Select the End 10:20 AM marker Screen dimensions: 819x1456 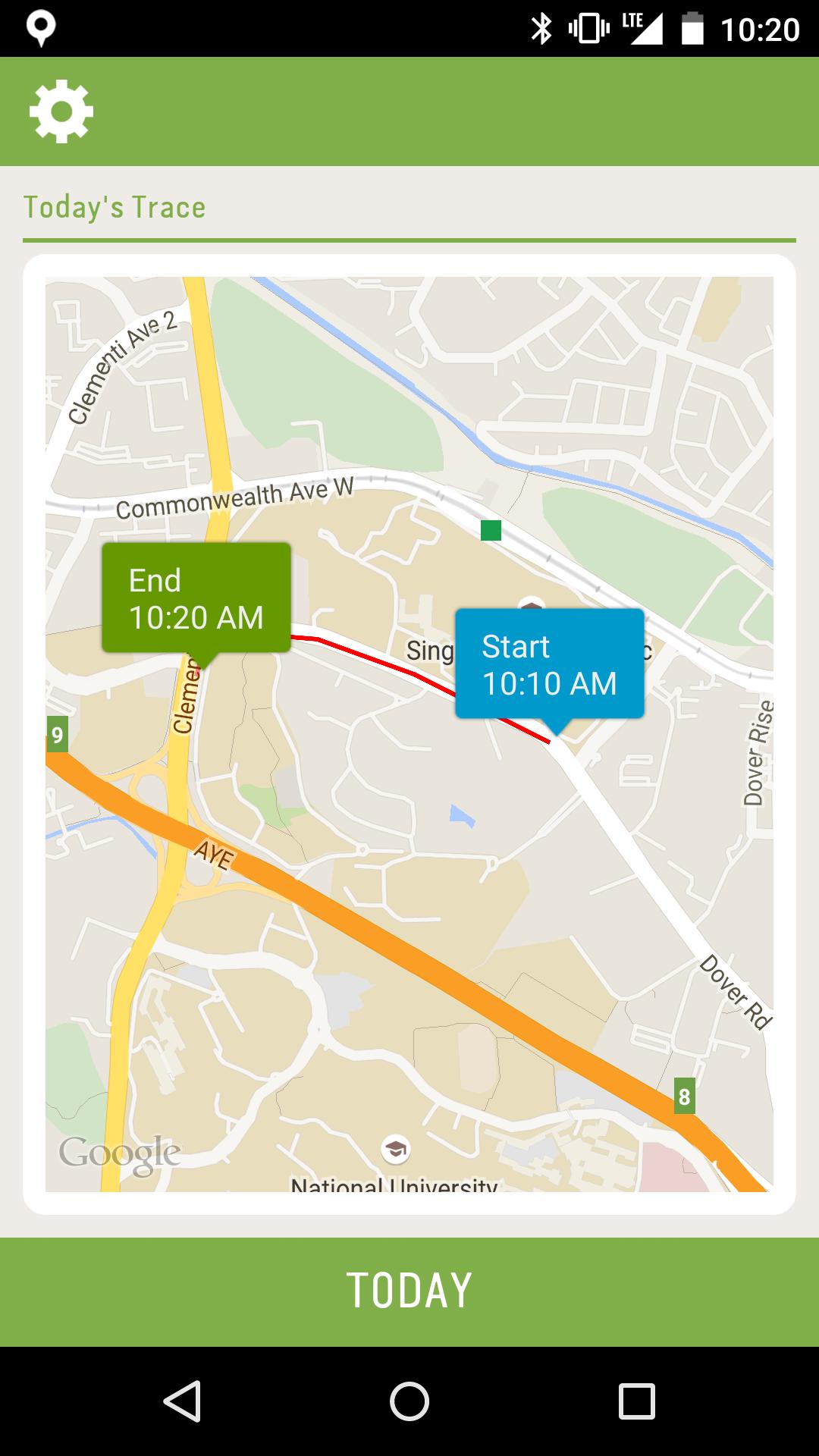[196, 598]
